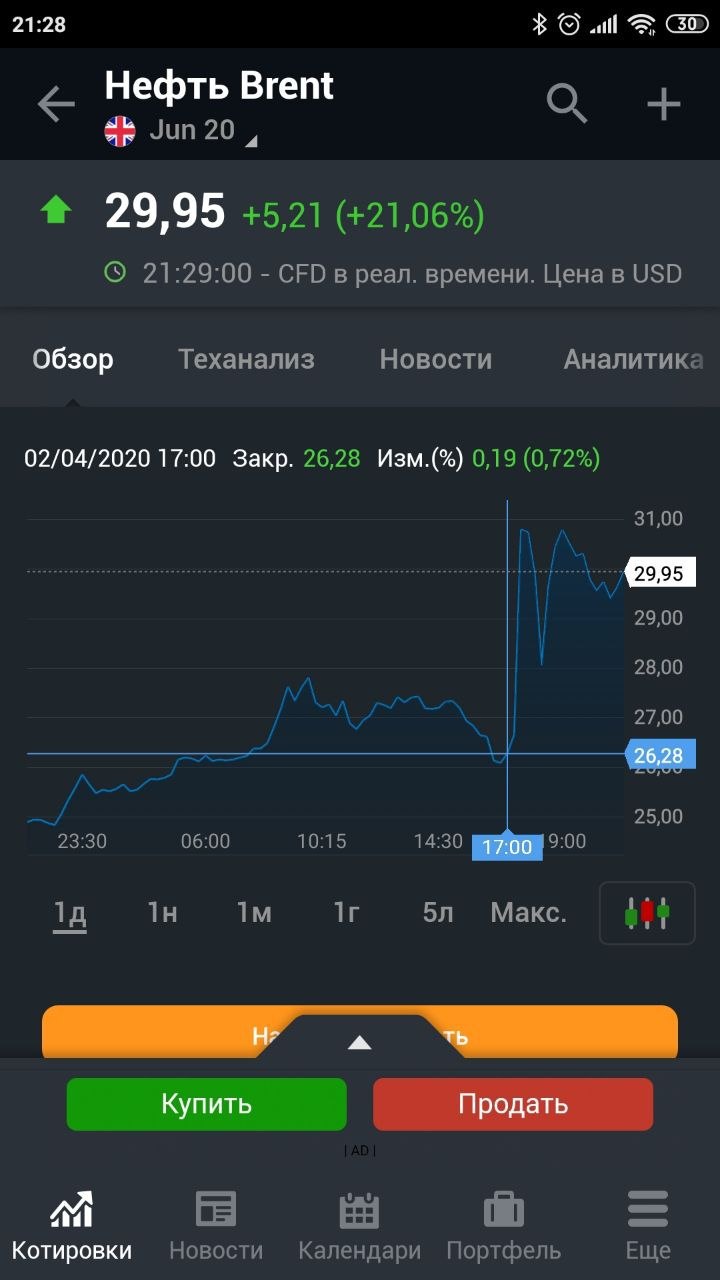Expand the bottom panel arrow
Viewport: 720px width, 1280px height.
click(x=360, y=1042)
